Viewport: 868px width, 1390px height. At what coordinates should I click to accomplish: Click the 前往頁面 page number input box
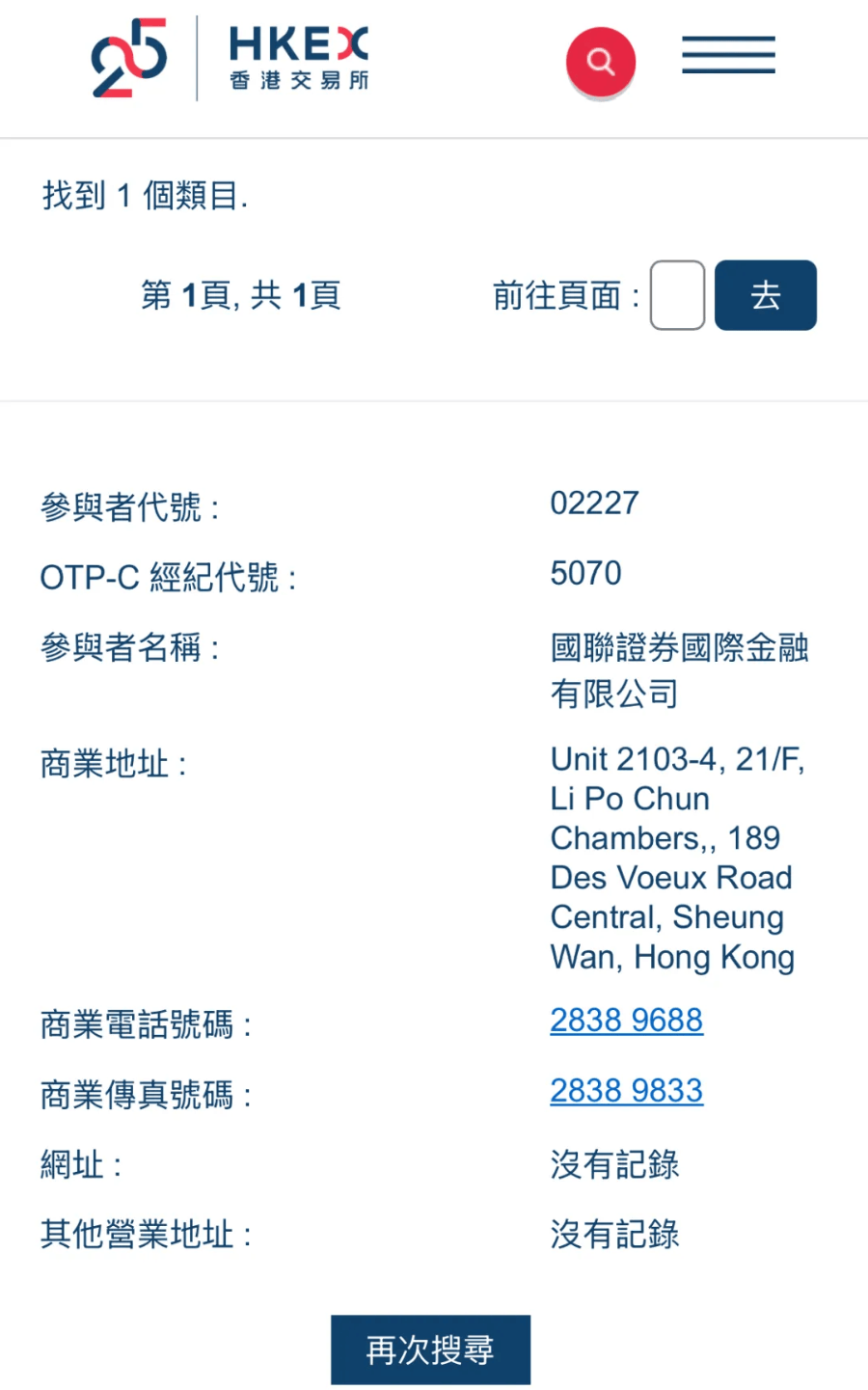pos(676,295)
